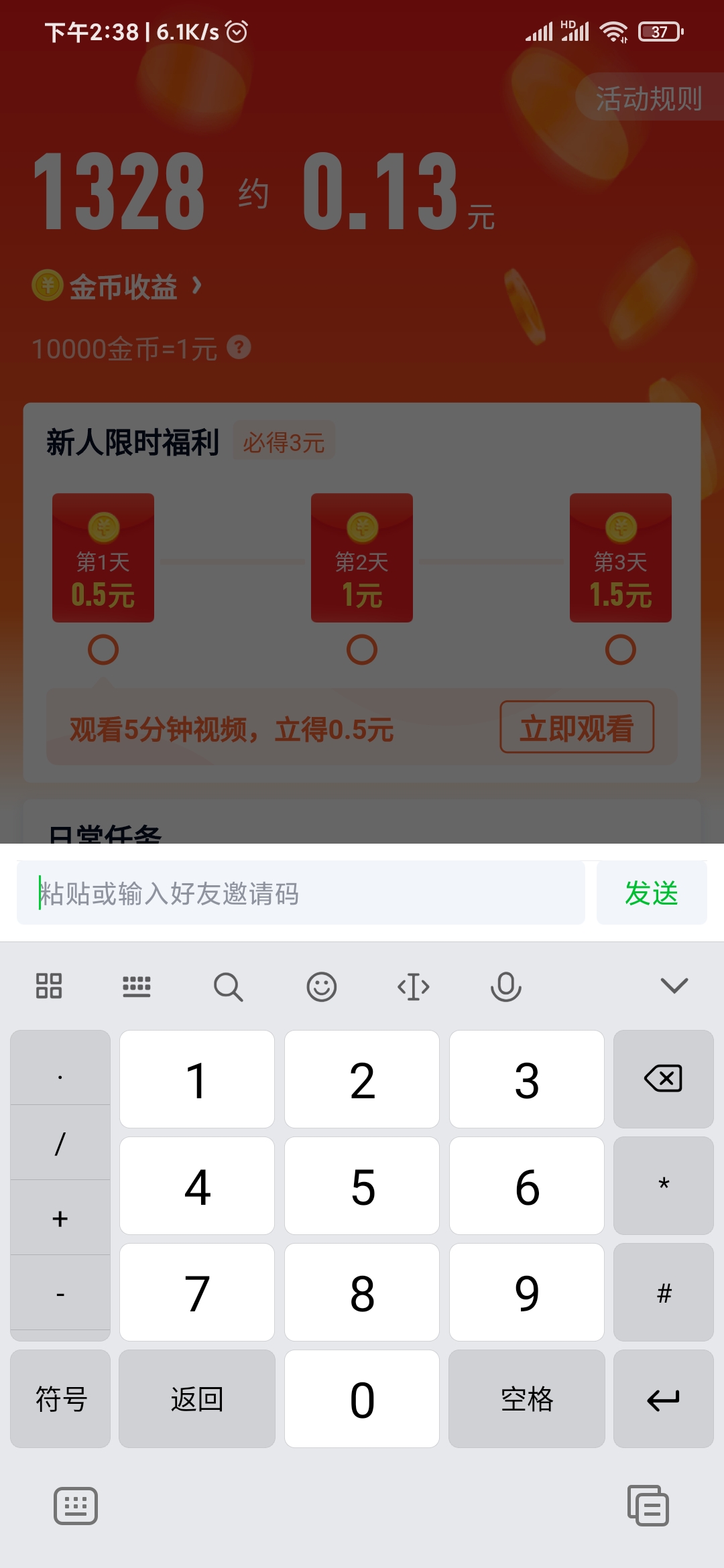
Task: Open the cursor movement tool
Action: pyautogui.click(x=414, y=986)
